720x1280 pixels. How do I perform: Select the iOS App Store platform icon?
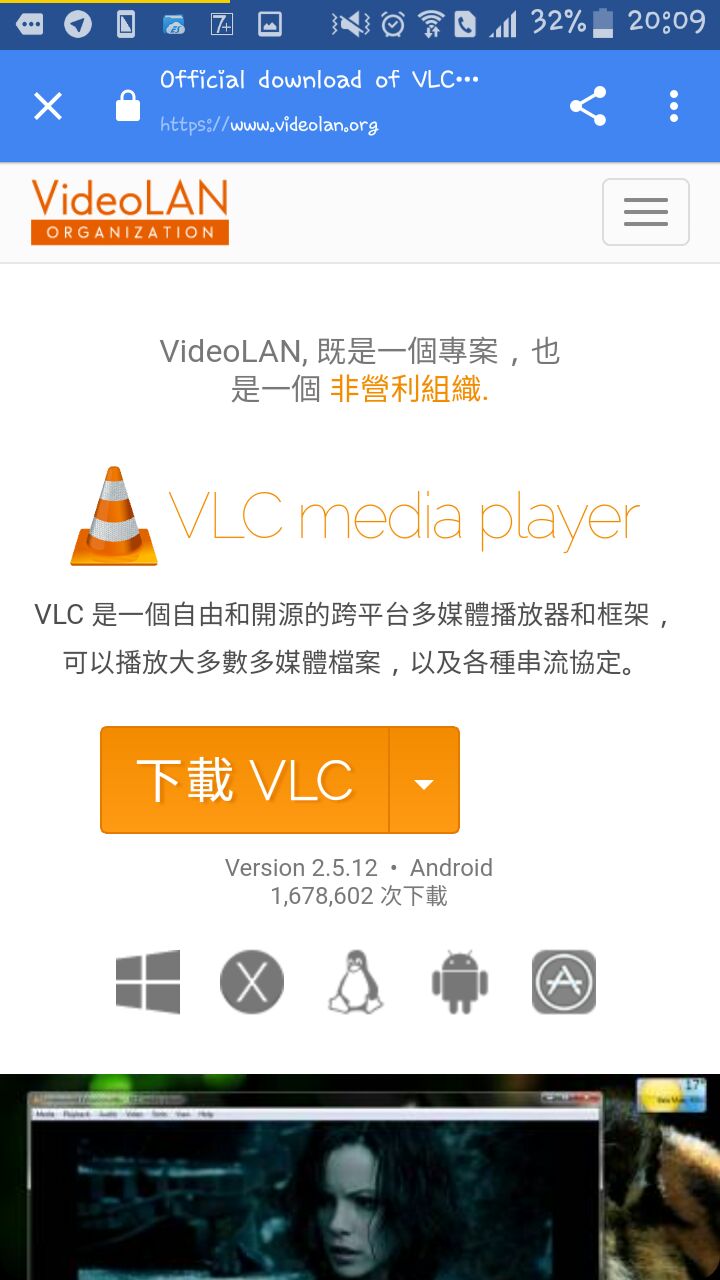tap(564, 982)
